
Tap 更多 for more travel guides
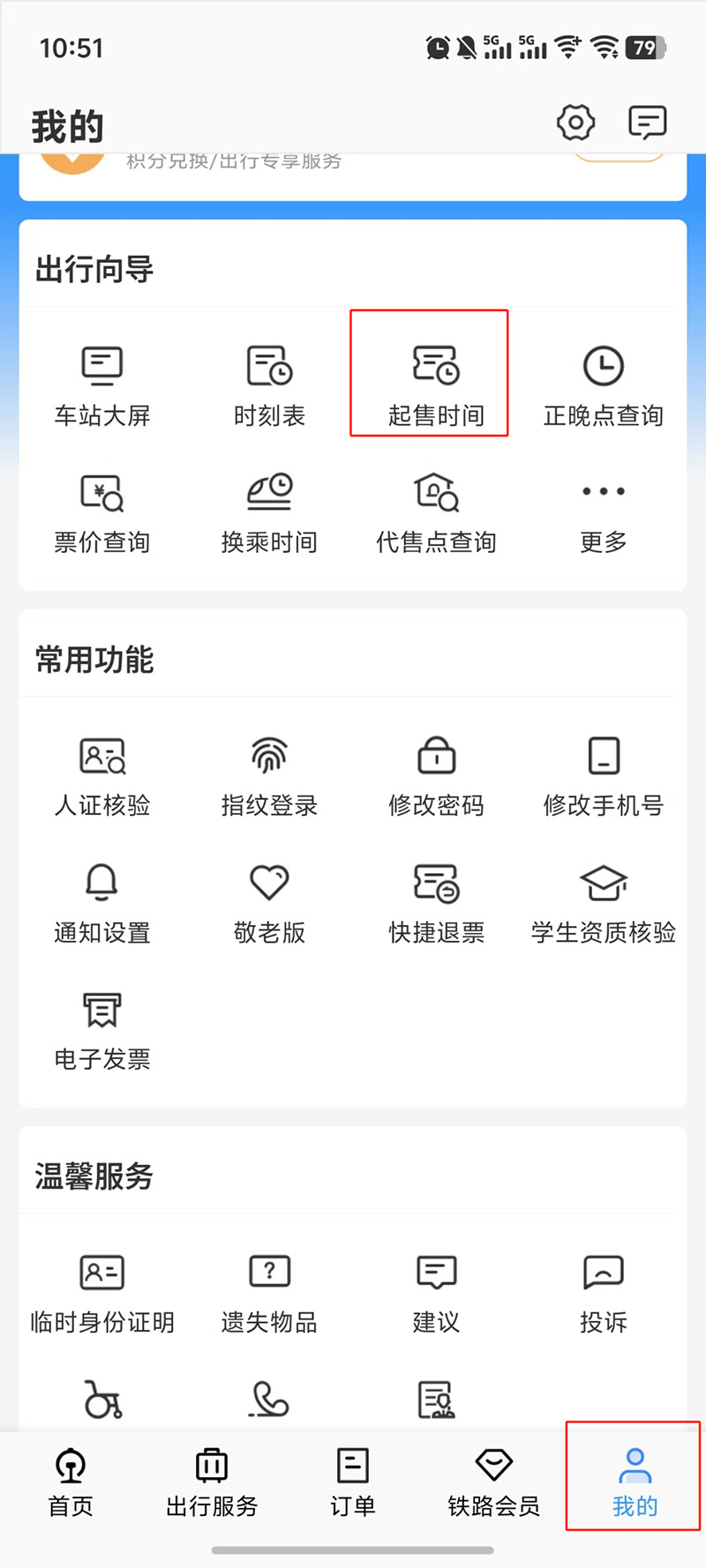coord(603,512)
